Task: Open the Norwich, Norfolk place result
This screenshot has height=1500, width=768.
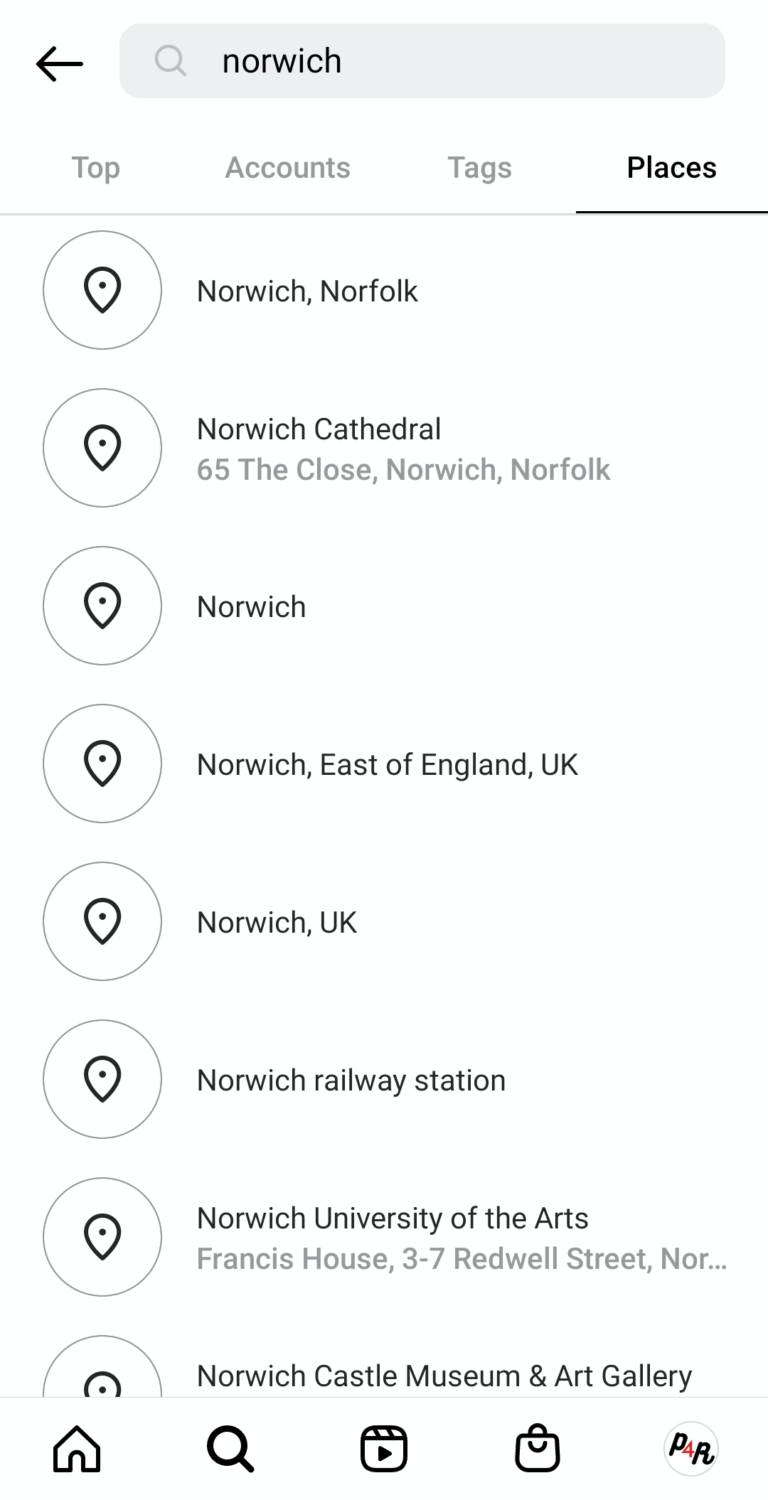Action: coord(307,291)
